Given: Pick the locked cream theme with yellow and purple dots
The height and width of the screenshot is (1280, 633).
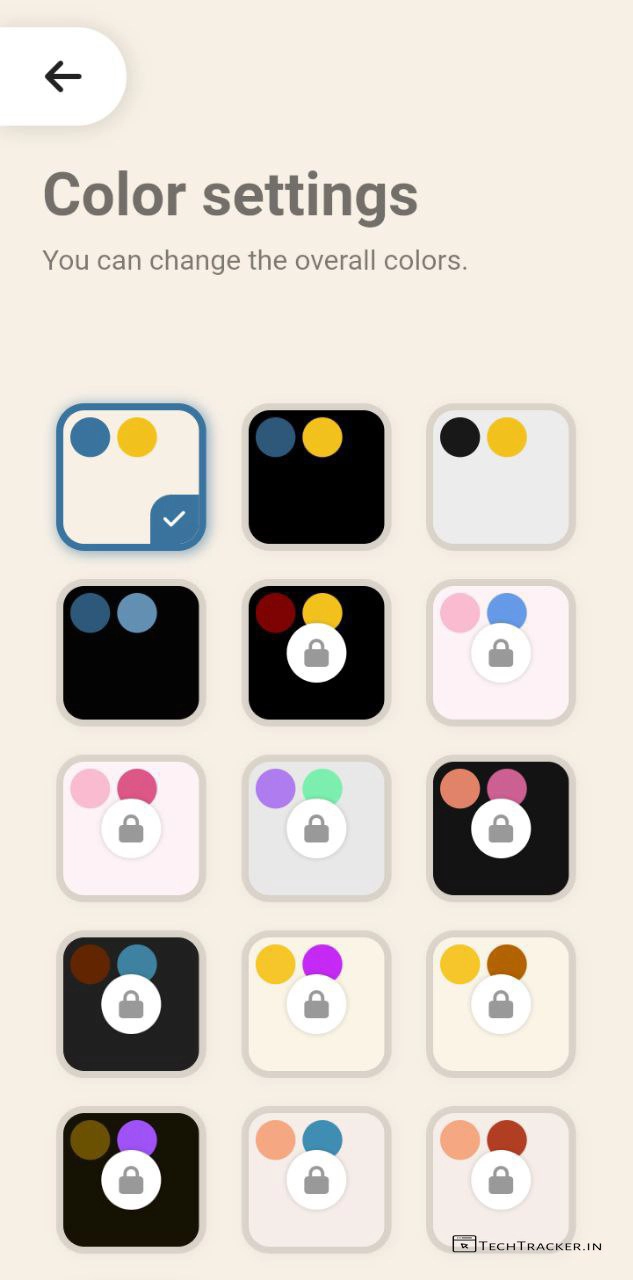Looking at the screenshot, I should [x=316, y=1004].
